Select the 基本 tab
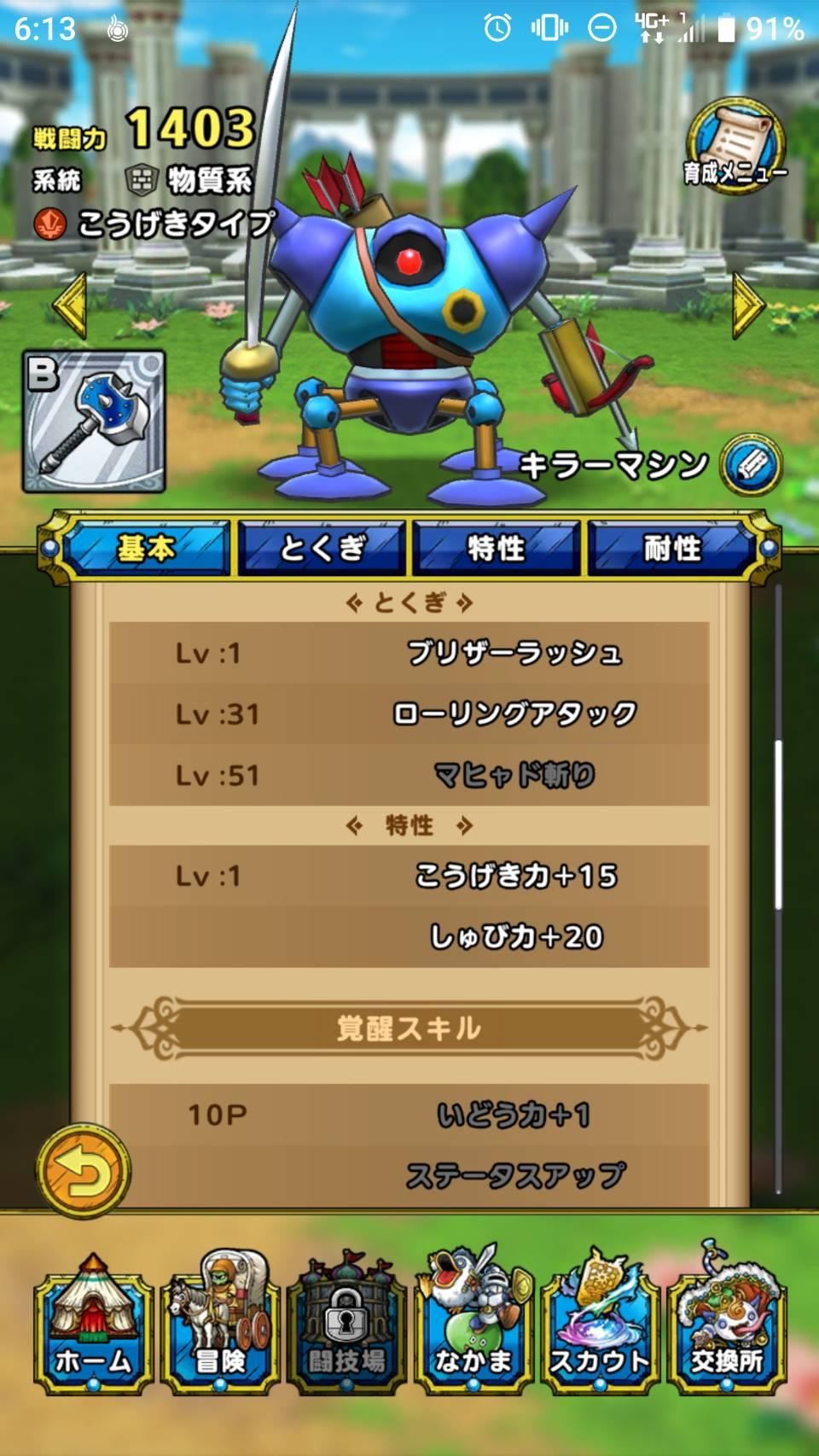Image resolution: width=819 pixels, height=1456 pixels. tap(146, 548)
